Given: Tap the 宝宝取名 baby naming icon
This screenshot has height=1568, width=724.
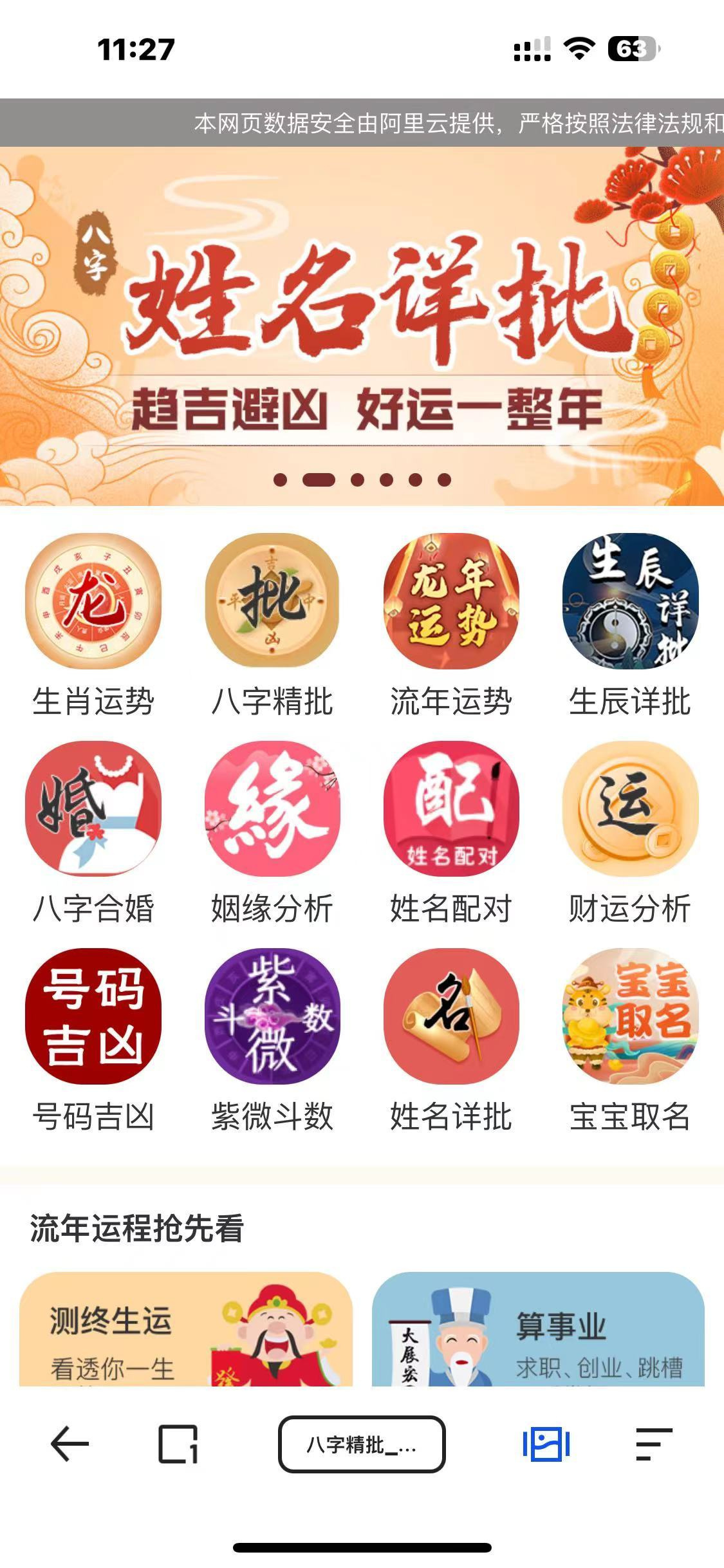Looking at the screenshot, I should coord(631,1016).
